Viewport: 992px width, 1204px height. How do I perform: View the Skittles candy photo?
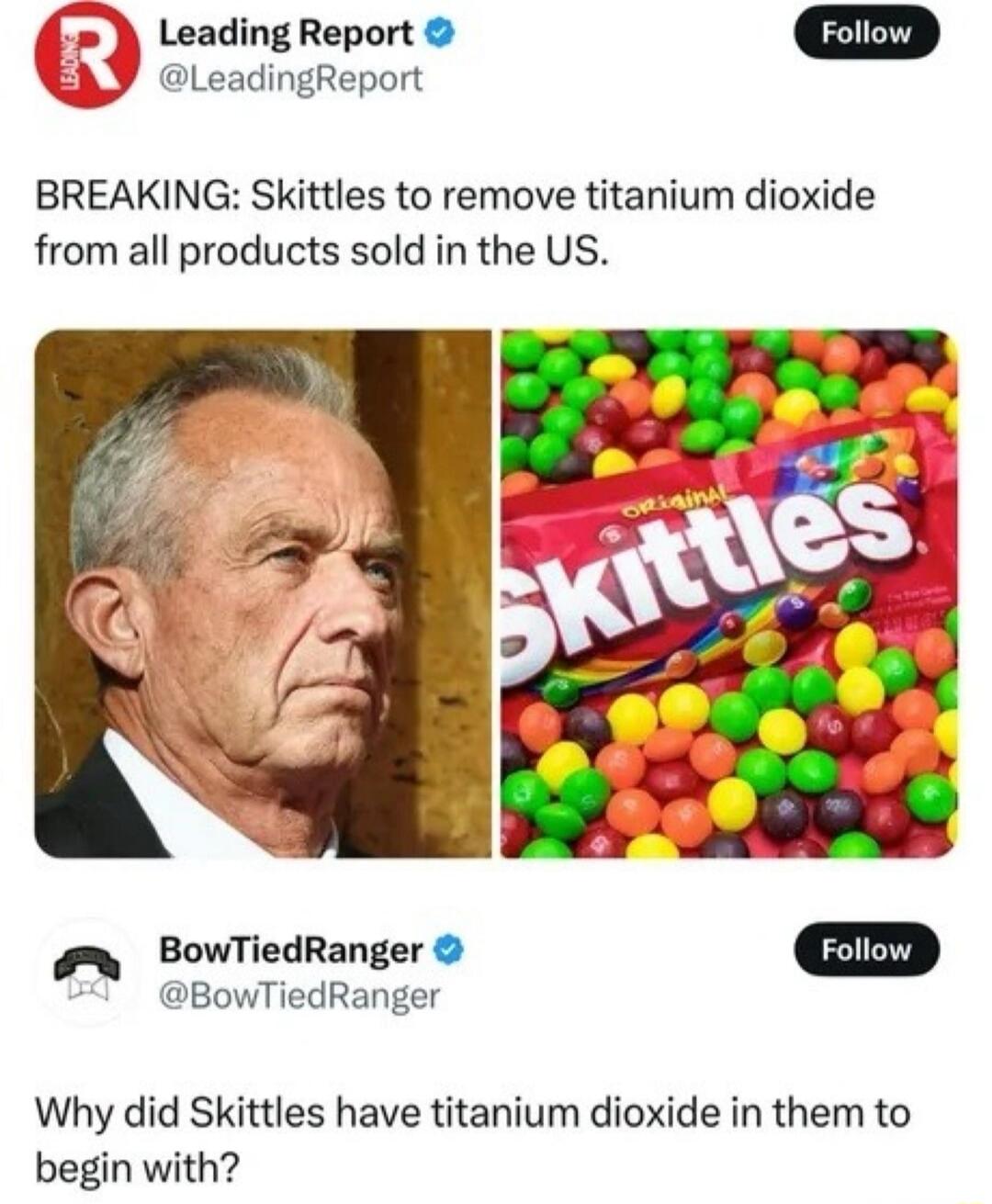point(728,593)
